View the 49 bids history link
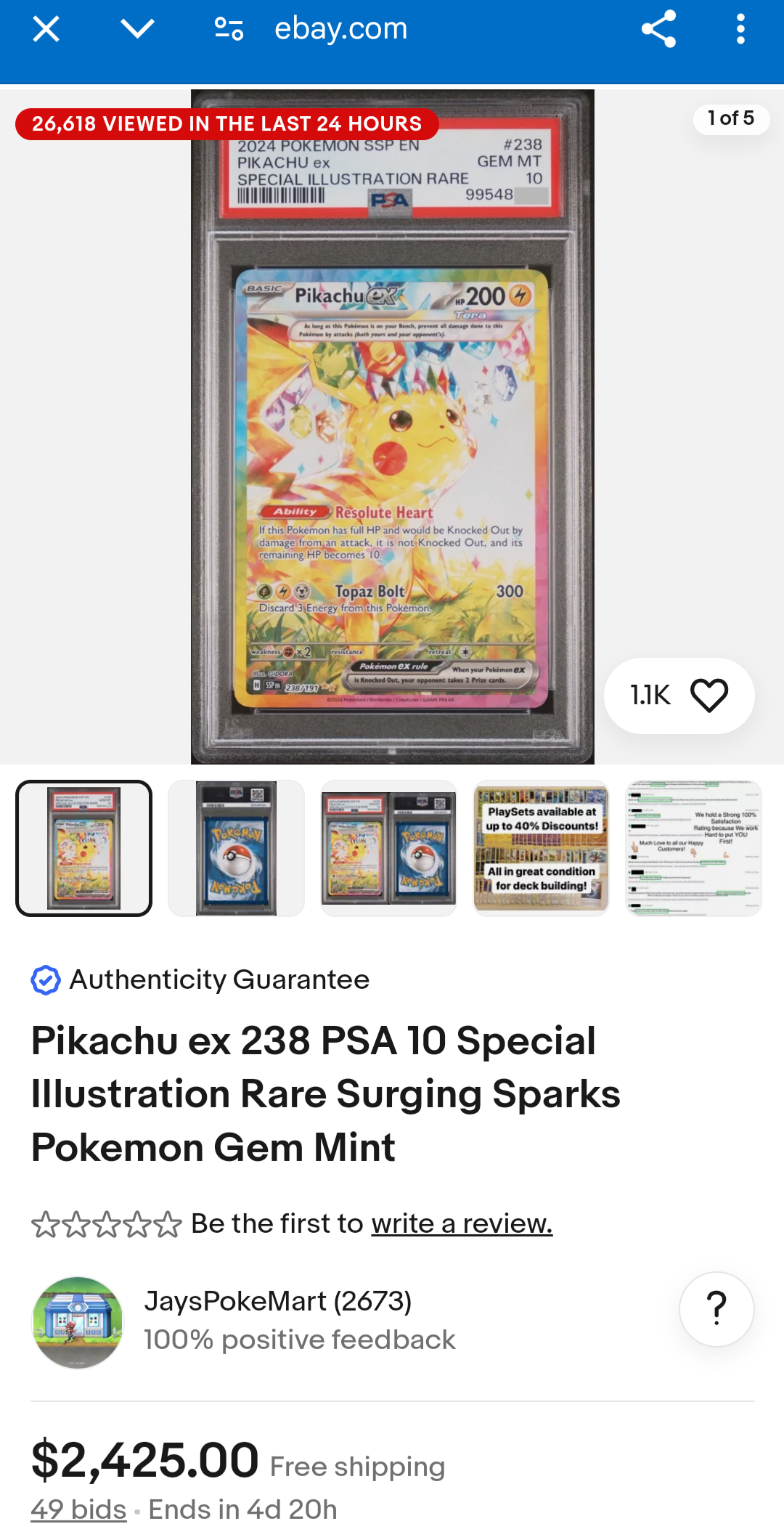The image size is (784, 1524). pos(78,1509)
